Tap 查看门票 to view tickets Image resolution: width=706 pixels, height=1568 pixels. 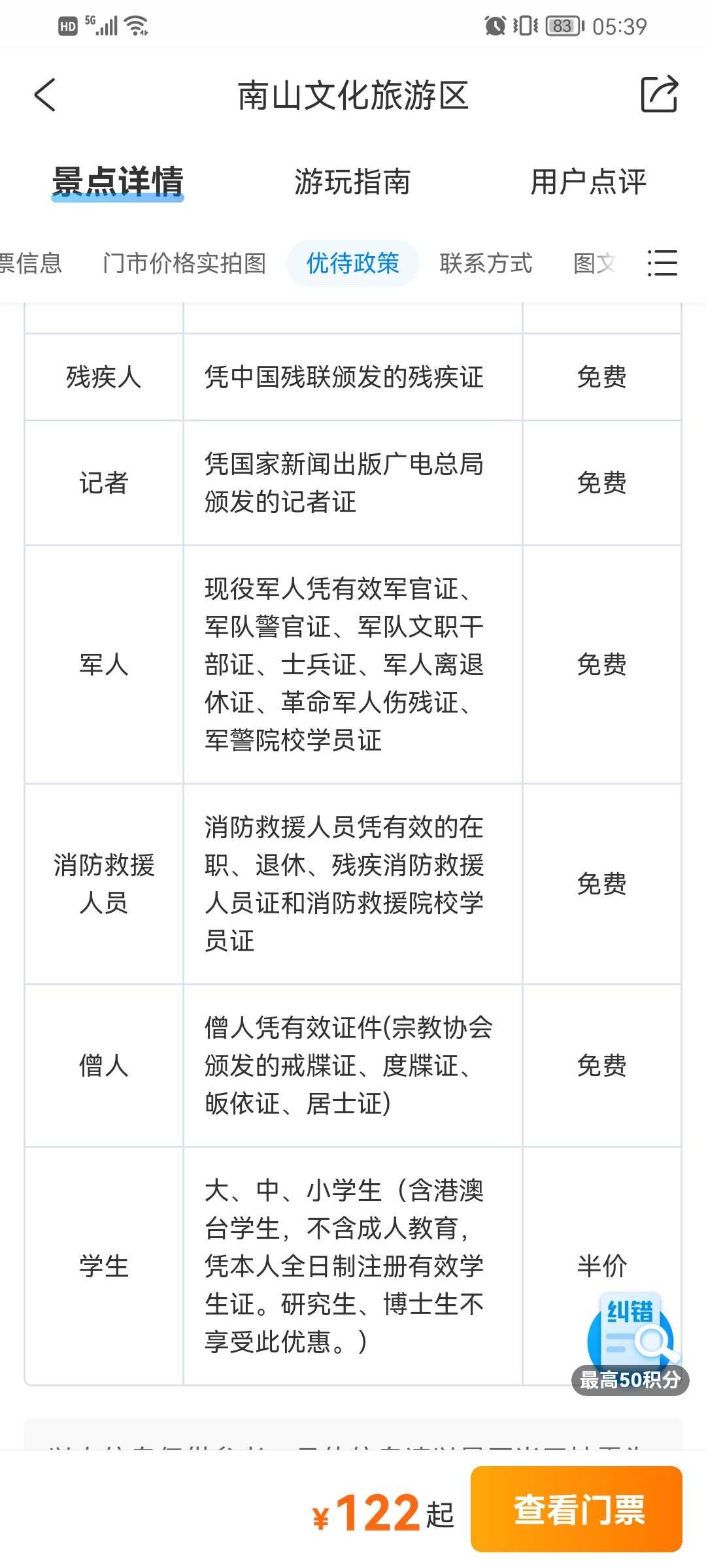pyautogui.click(x=577, y=1509)
